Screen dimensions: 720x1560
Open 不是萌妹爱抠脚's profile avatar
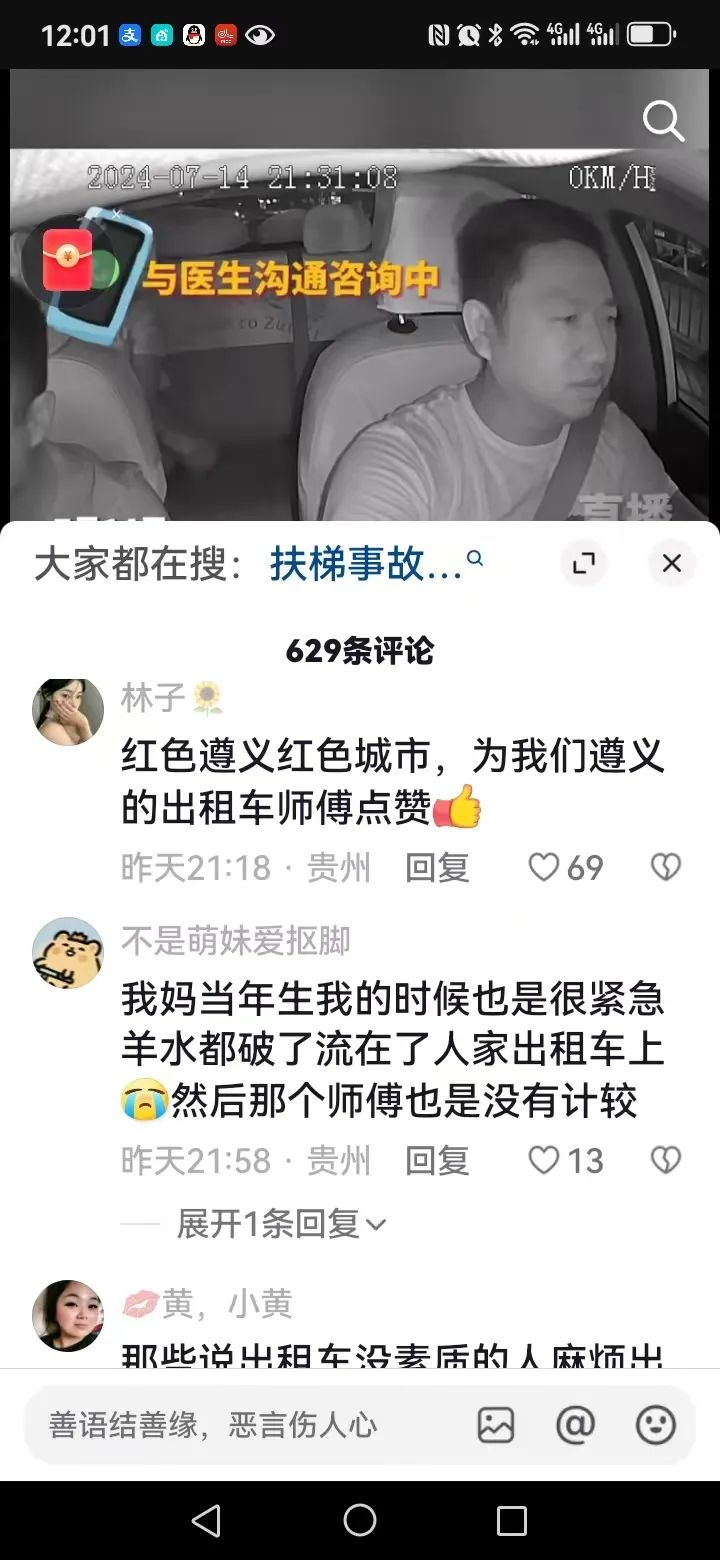point(68,953)
